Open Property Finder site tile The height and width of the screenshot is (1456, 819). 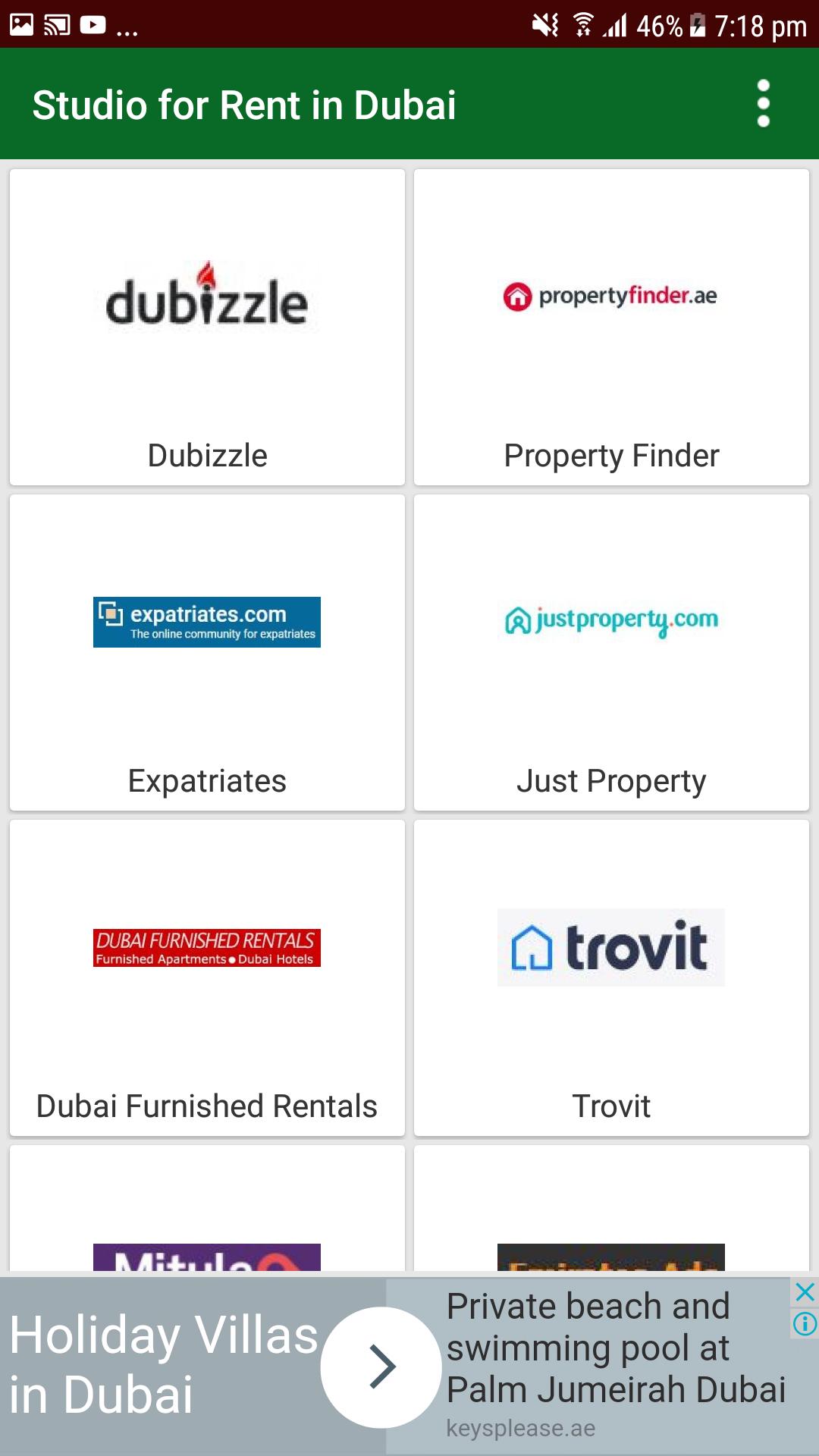click(x=611, y=326)
